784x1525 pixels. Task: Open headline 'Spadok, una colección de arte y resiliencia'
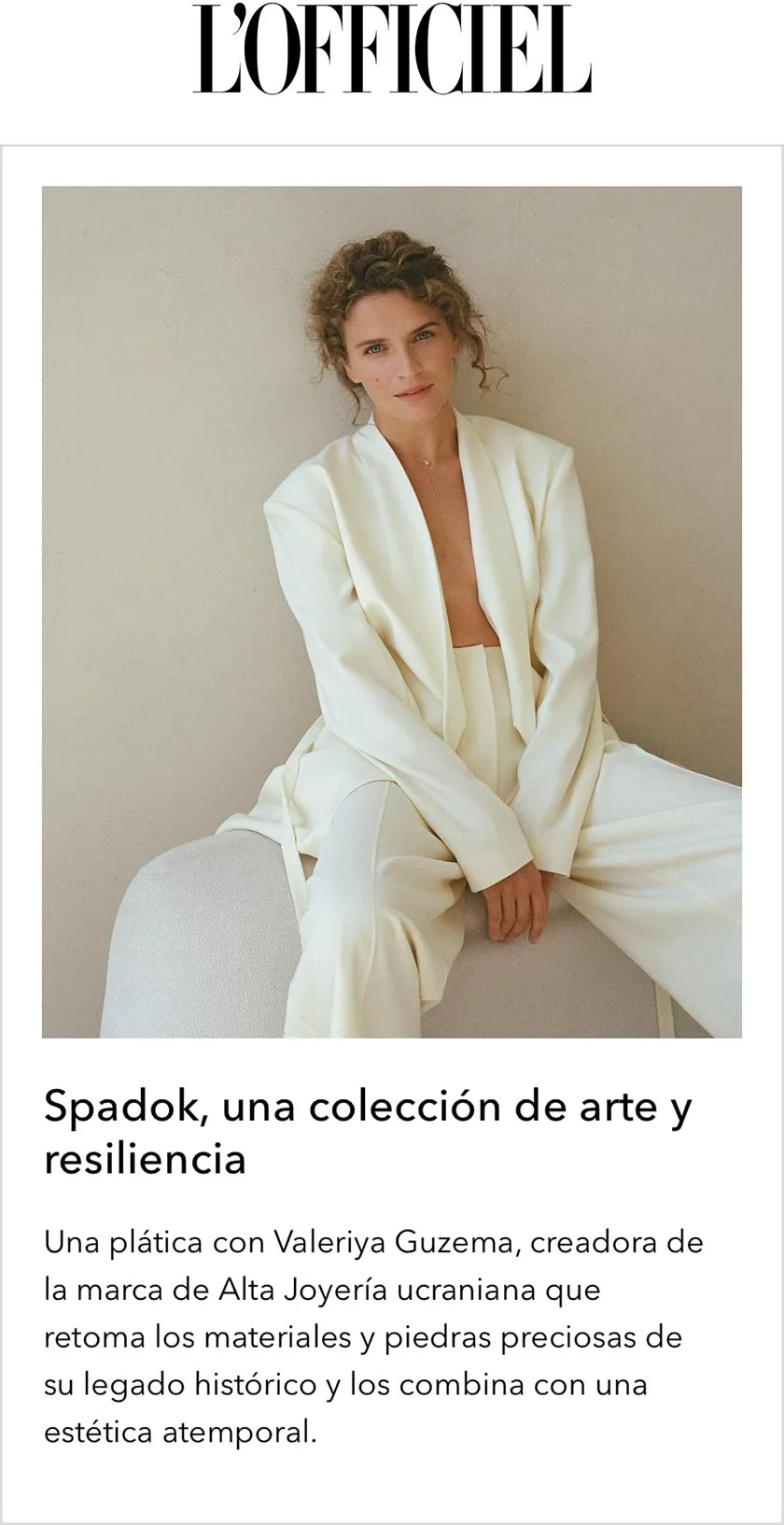(x=369, y=1133)
